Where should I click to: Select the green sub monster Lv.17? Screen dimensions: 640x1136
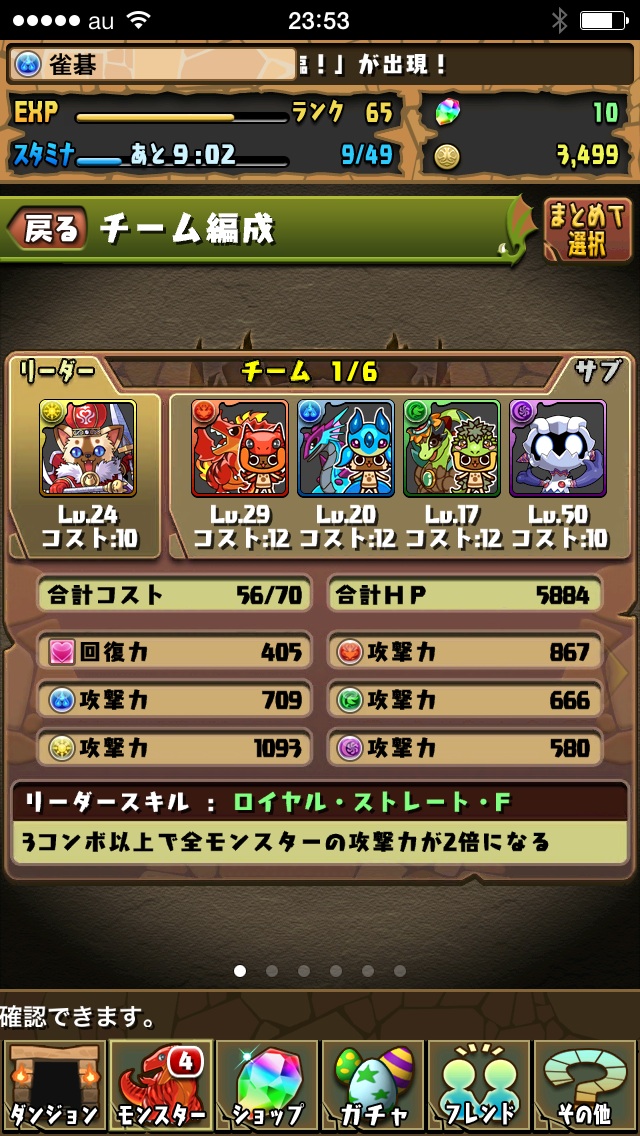(x=451, y=449)
